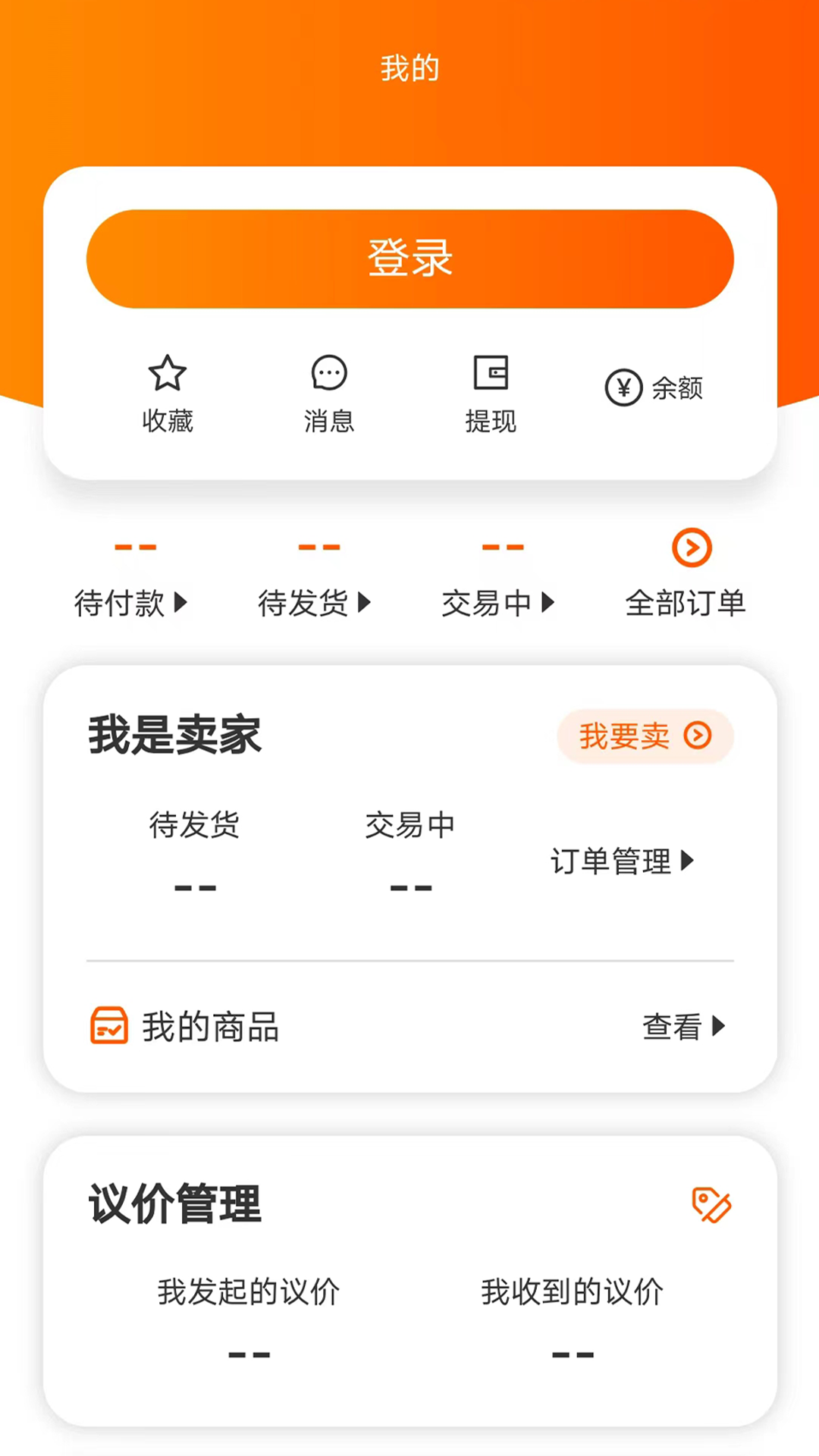Tap the 我要卖 sell button
Screen dimensions: 819x1456
(x=645, y=735)
